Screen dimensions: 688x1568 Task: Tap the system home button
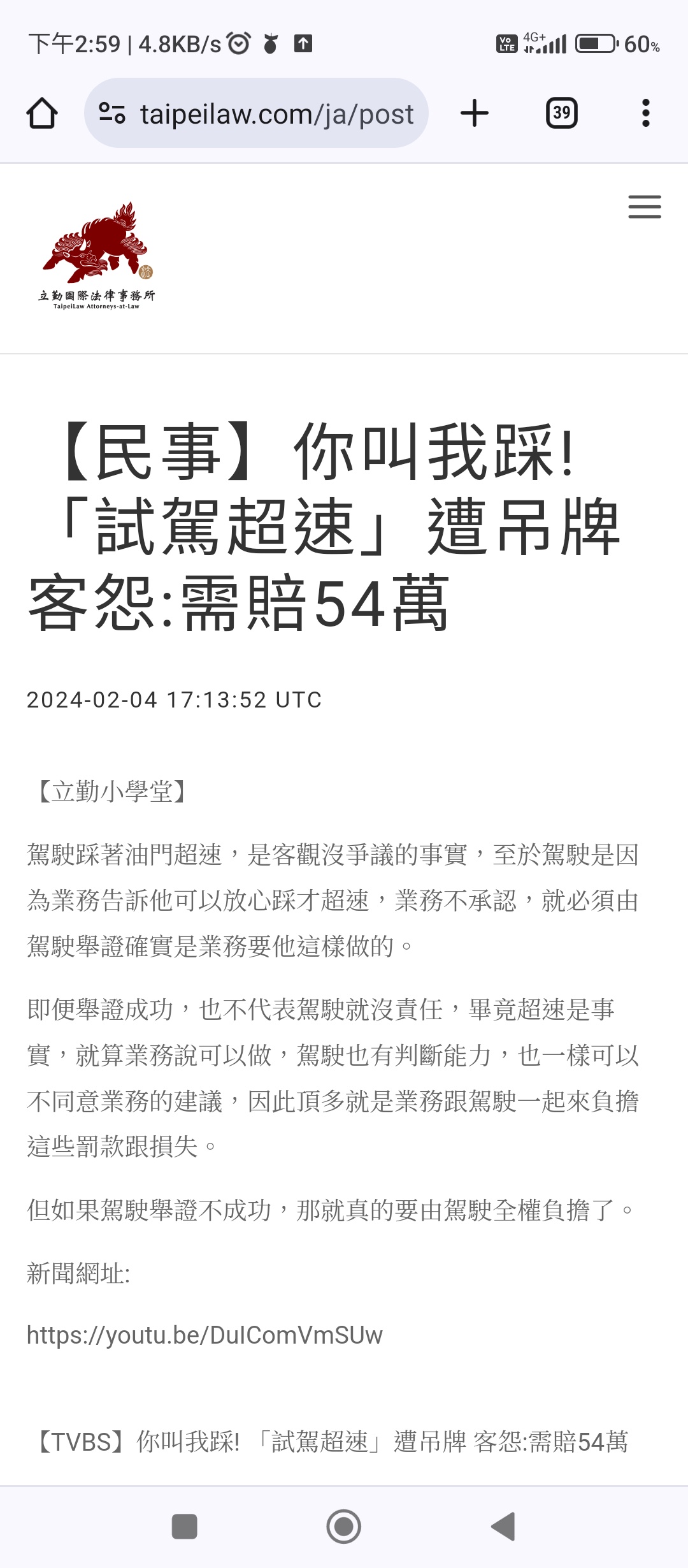pos(344,1527)
